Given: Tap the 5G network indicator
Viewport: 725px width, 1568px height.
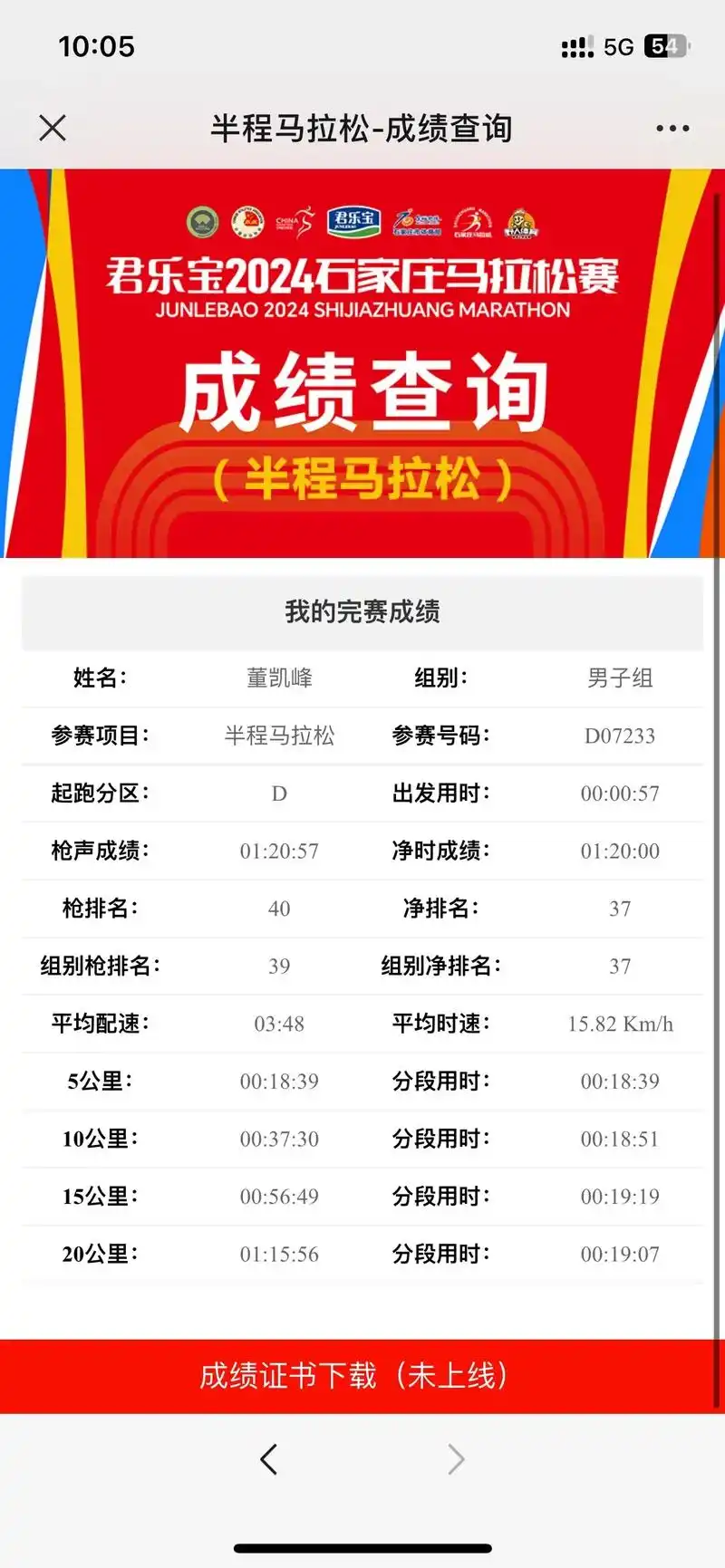Looking at the screenshot, I should click(617, 46).
